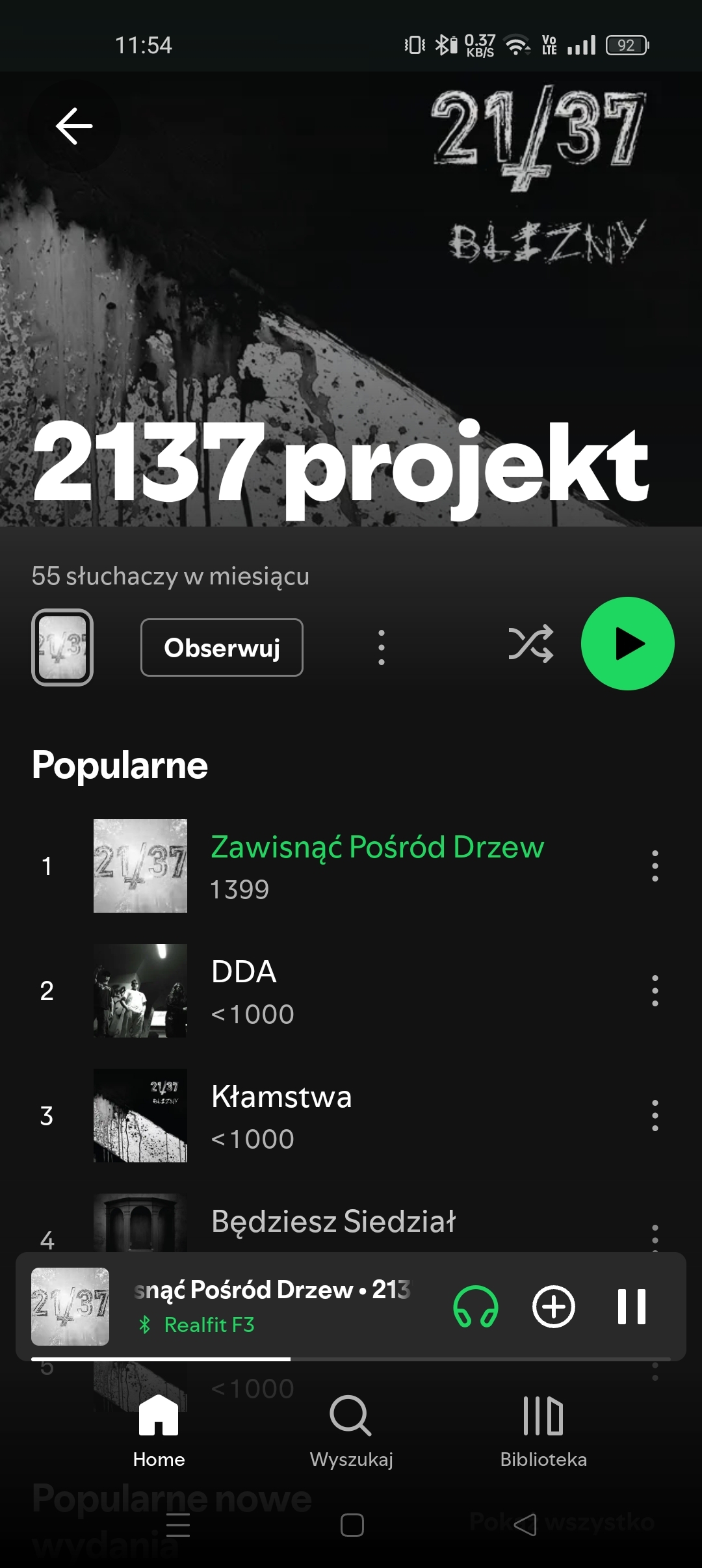Open options for the DDA track
Viewport: 702px width, 1568px height.
tap(655, 991)
